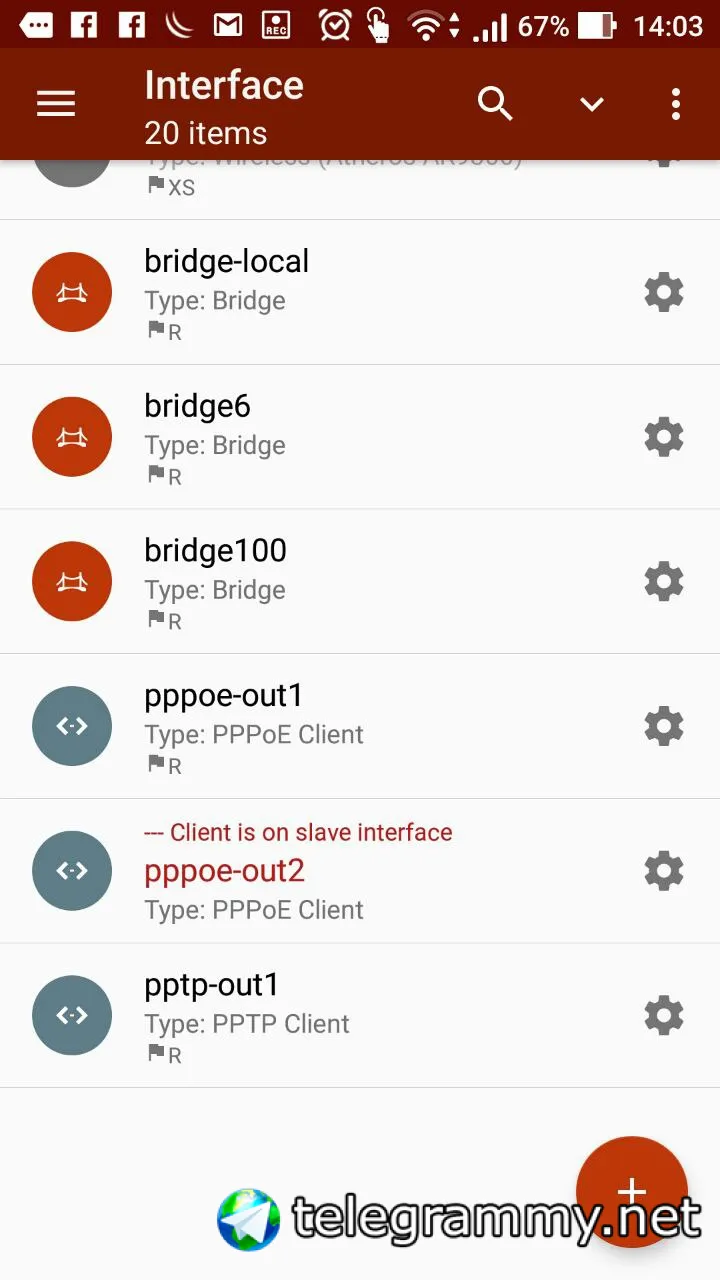The width and height of the screenshot is (720, 1280).
Task: Tap the gear icon for bridge100
Action: coord(664,581)
